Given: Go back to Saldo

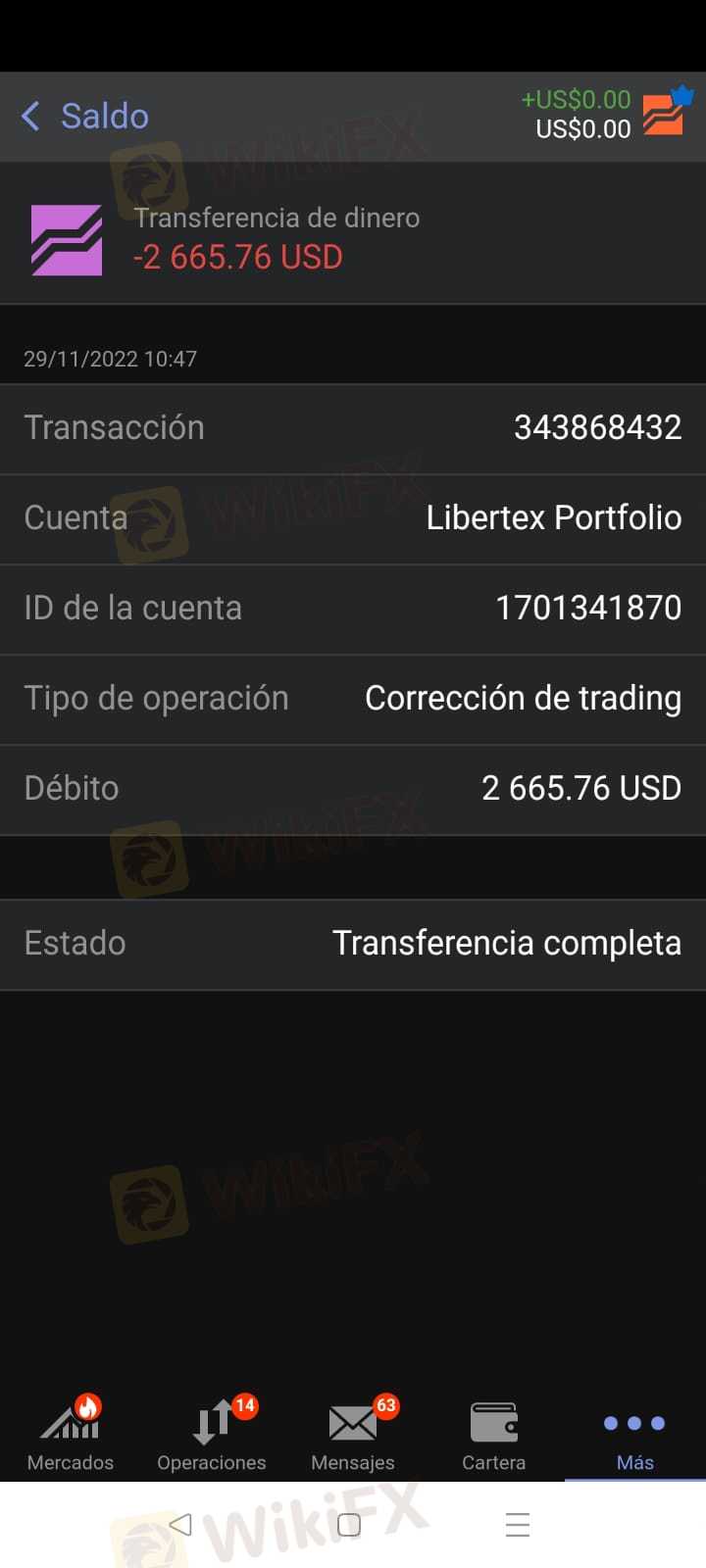Looking at the screenshot, I should coord(84,117).
